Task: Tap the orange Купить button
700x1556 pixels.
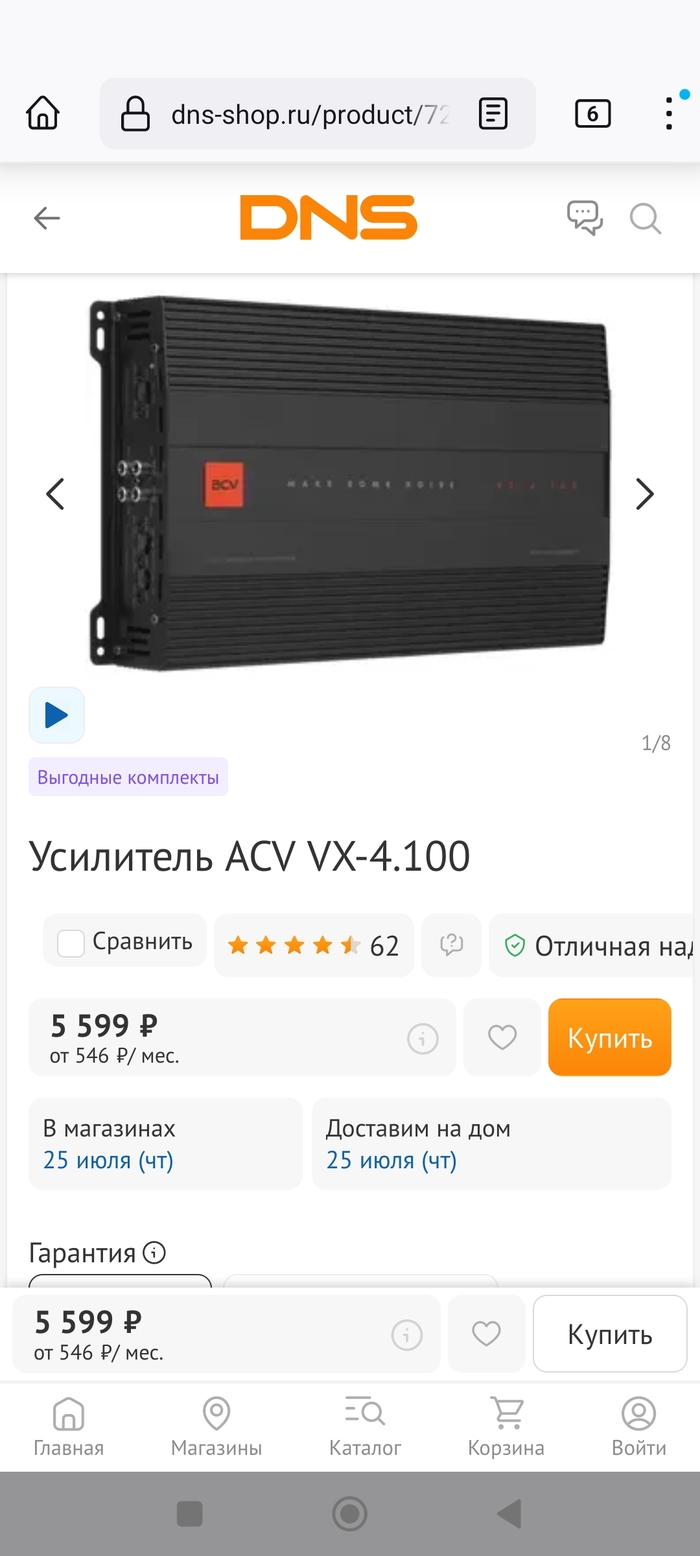Action: [x=609, y=1037]
